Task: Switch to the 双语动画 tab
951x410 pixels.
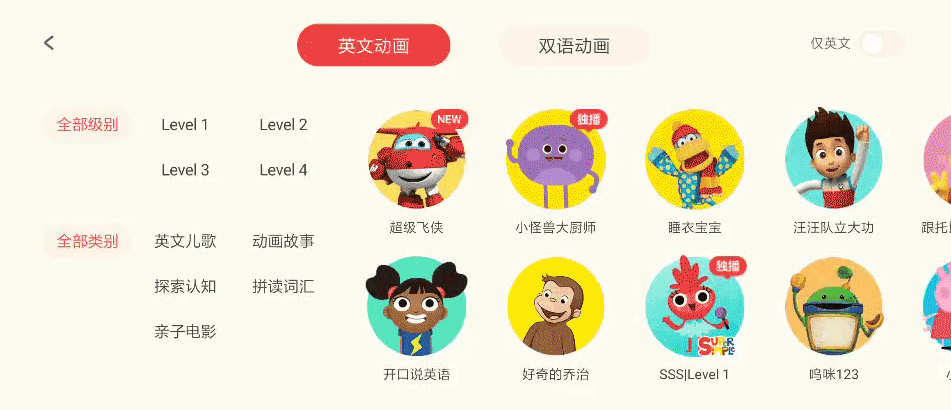Action: (x=574, y=46)
